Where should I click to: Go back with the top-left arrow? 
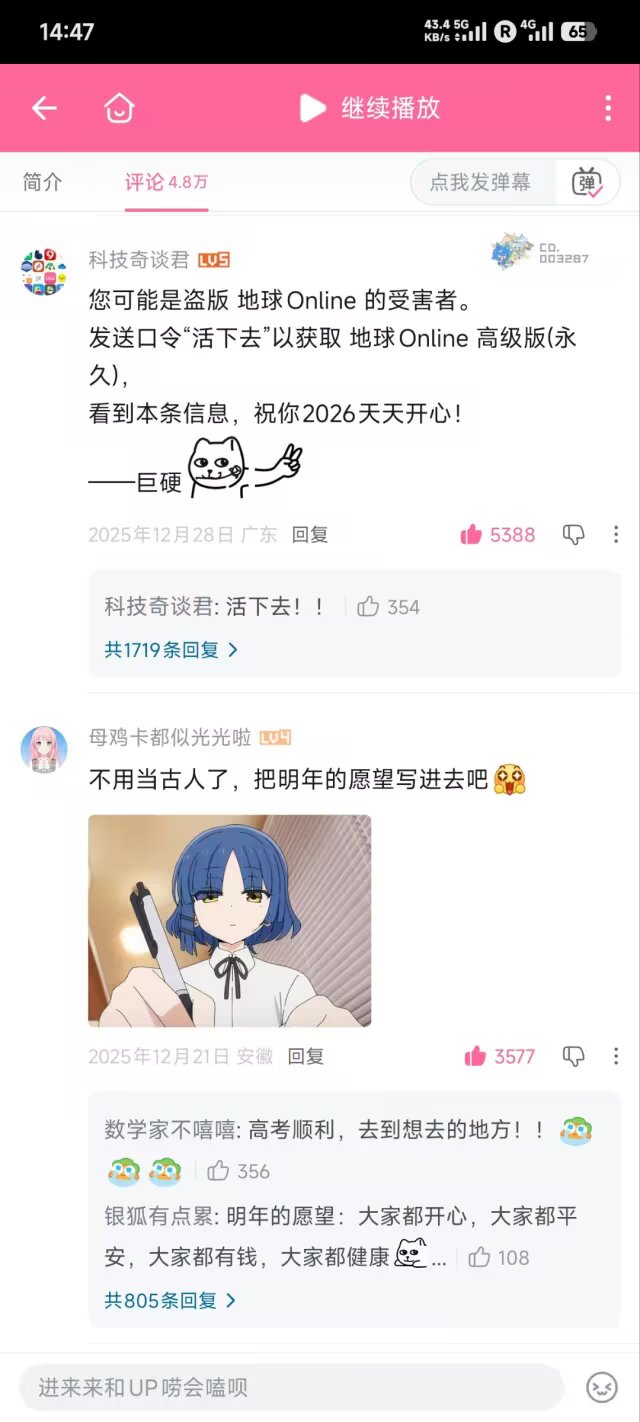(44, 108)
